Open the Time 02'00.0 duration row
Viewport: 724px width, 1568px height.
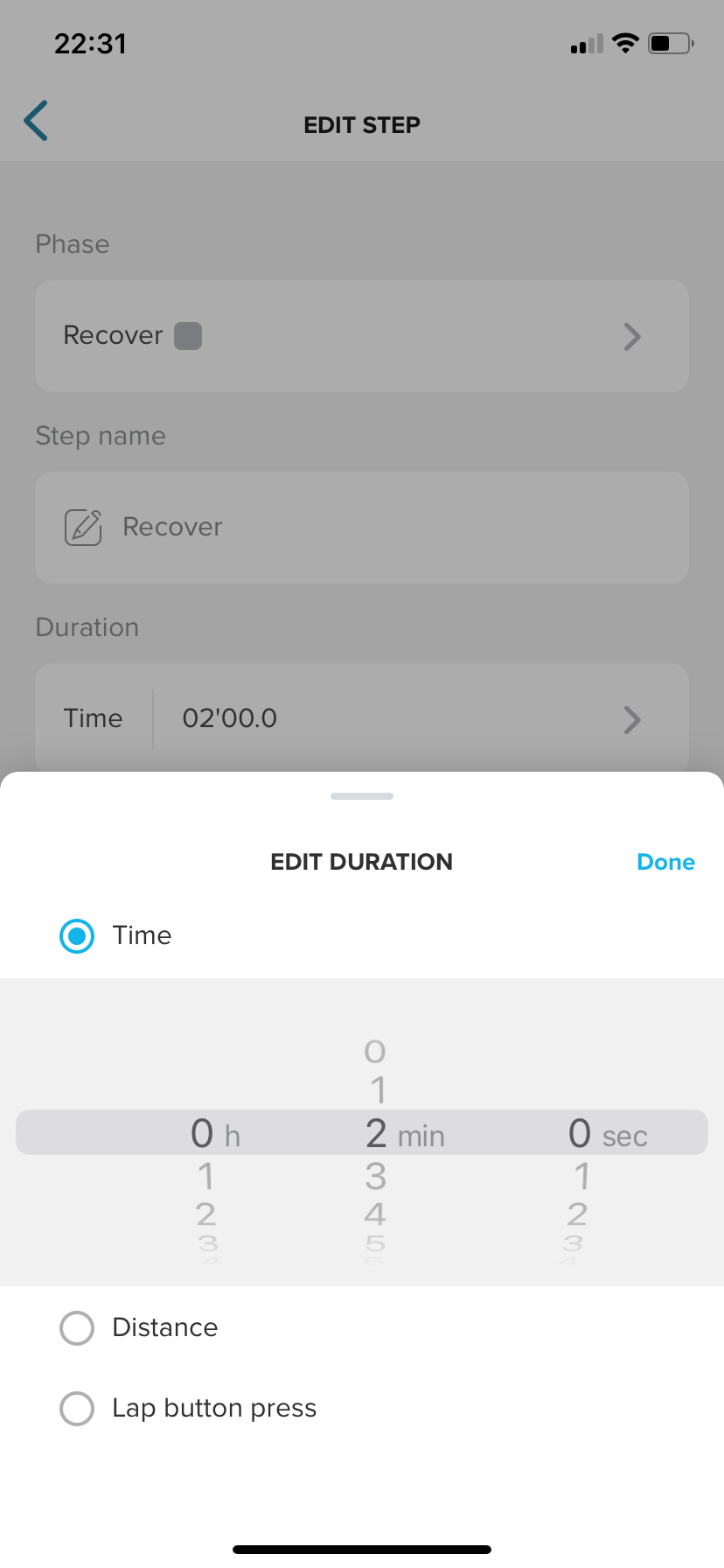point(361,719)
